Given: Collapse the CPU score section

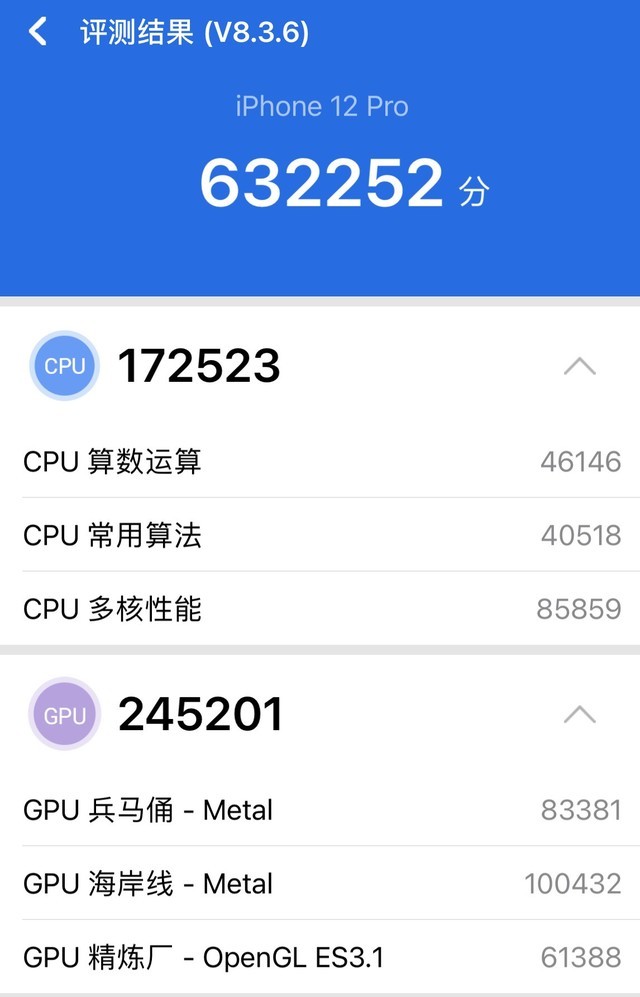Looking at the screenshot, I should point(579,366).
